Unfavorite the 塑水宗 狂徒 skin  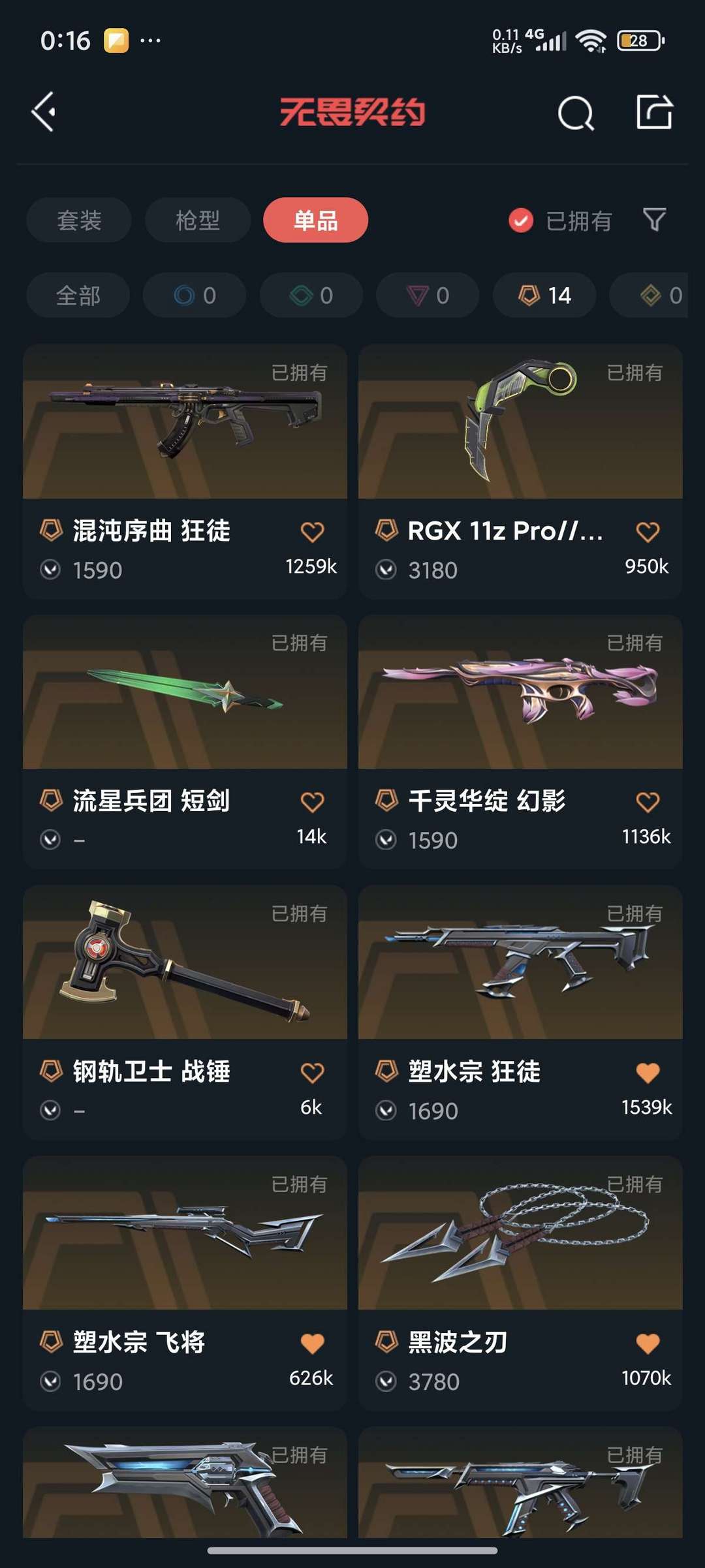pos(648,1073)
